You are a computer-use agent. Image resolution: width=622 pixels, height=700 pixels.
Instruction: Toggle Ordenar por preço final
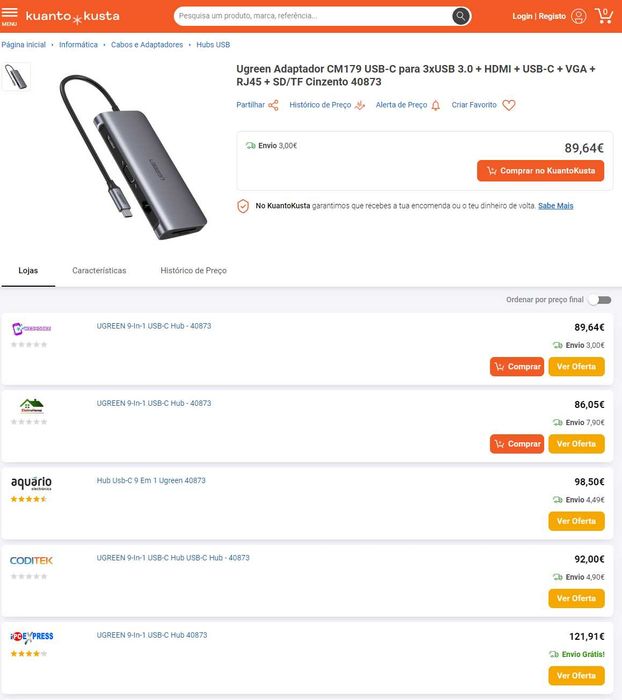click(600, 300)
